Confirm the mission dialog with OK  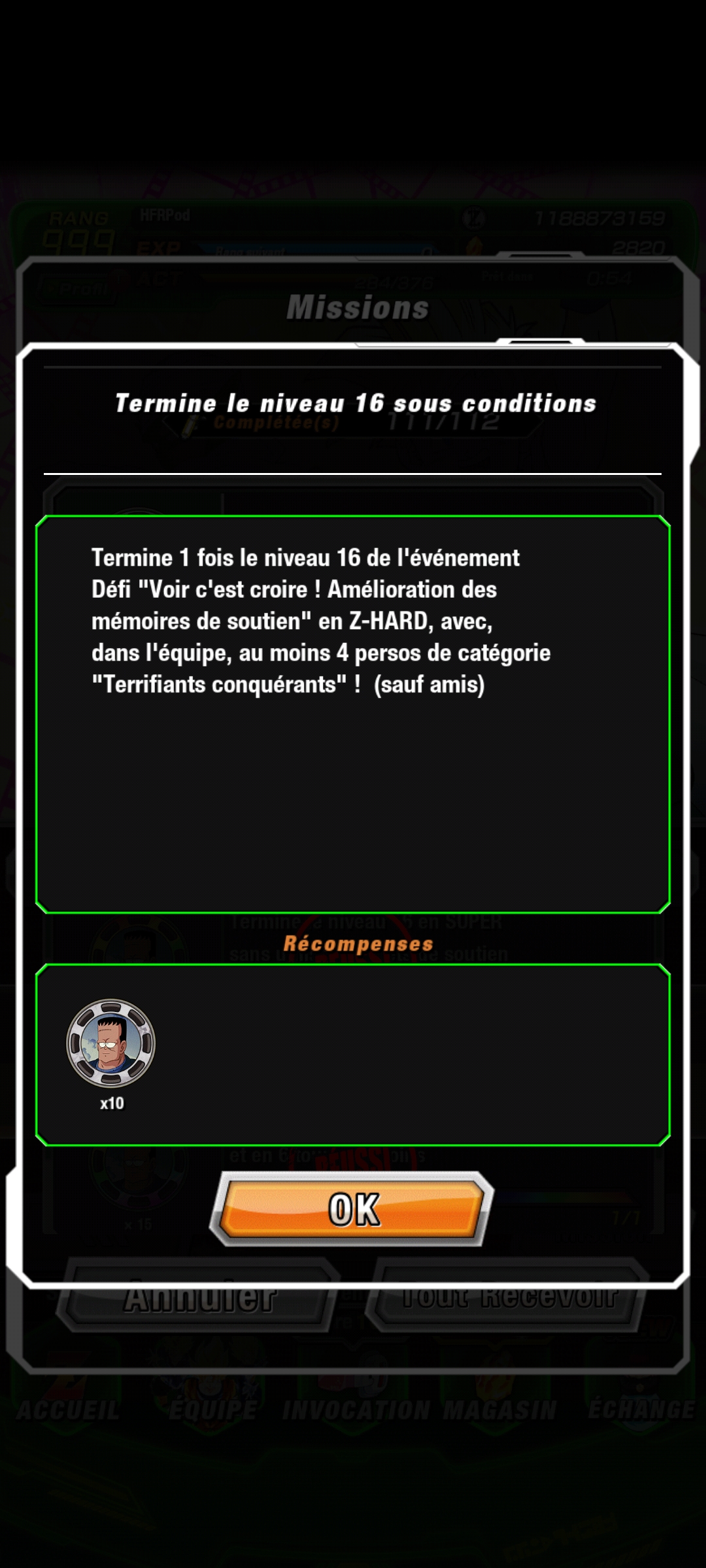[353, 1209]
